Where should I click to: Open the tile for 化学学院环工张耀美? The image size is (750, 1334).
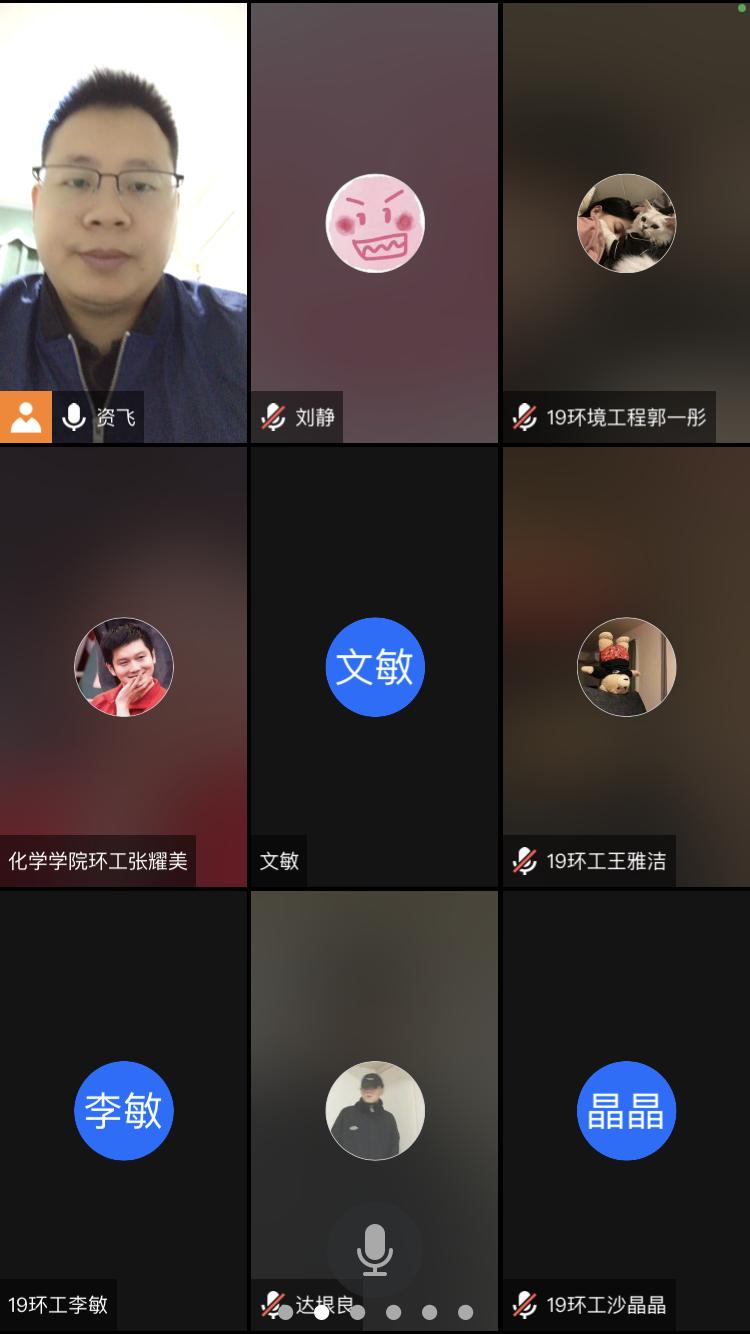point(123,666)
